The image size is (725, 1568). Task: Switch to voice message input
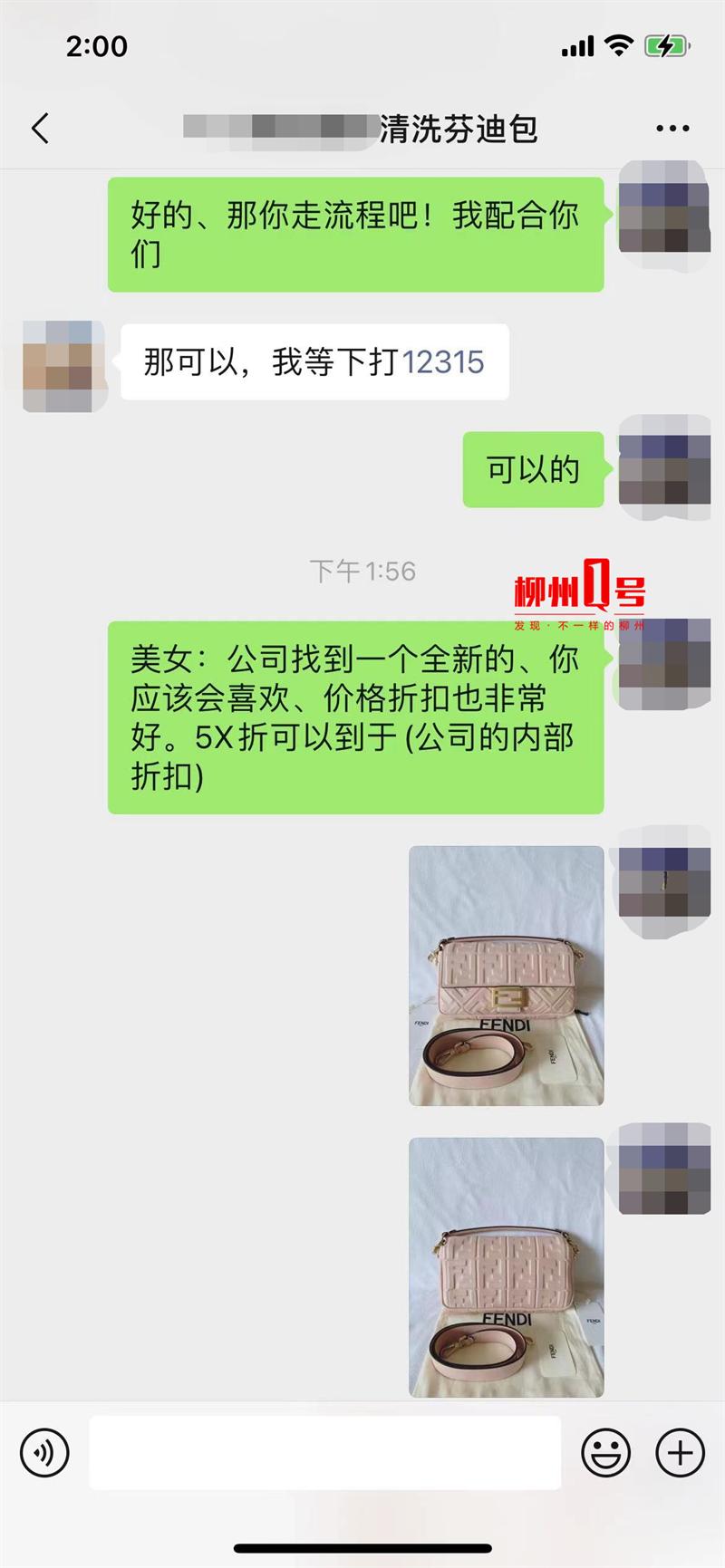click(44, 1453)
